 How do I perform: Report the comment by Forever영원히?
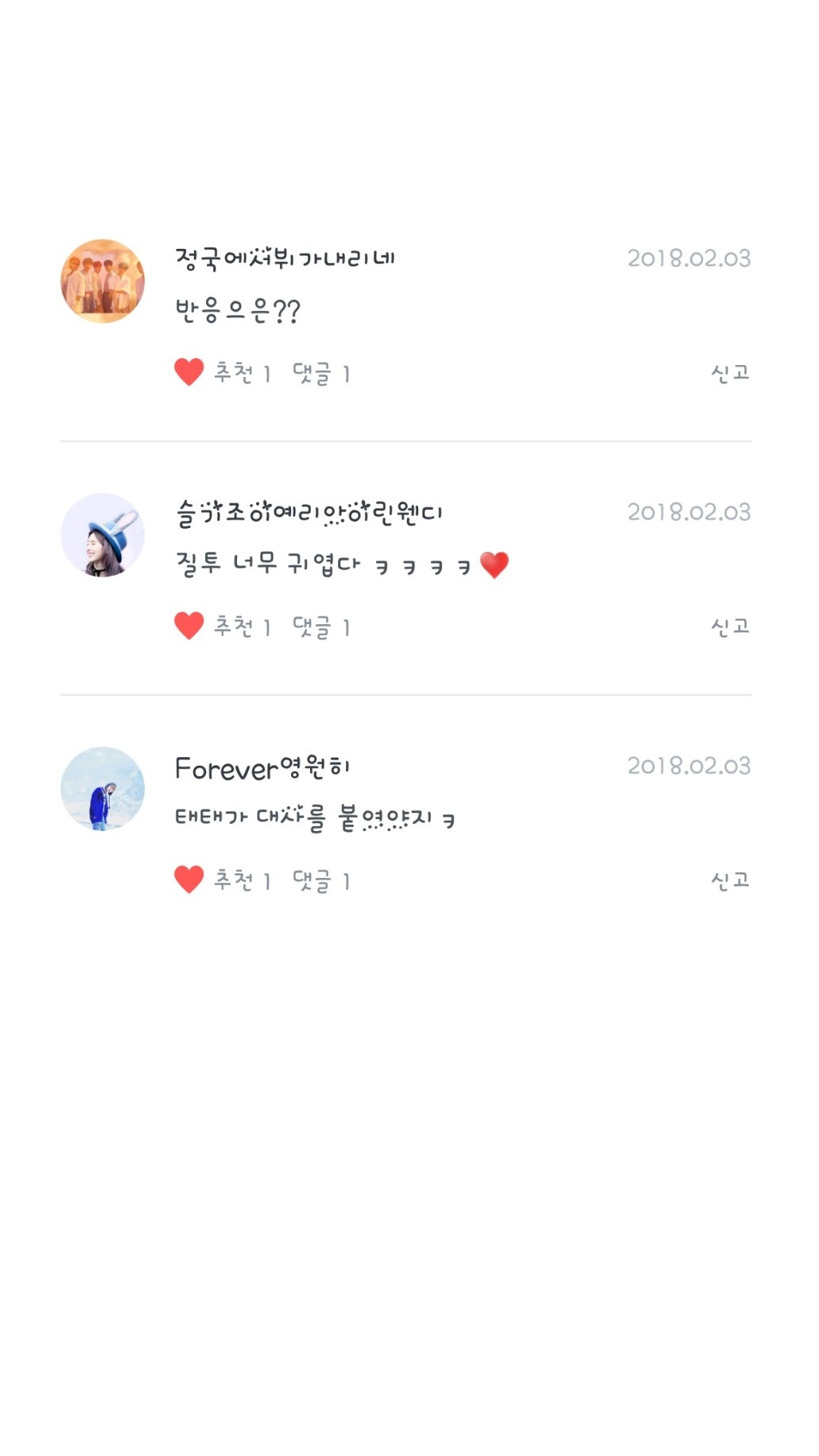(x=729, y=879)
